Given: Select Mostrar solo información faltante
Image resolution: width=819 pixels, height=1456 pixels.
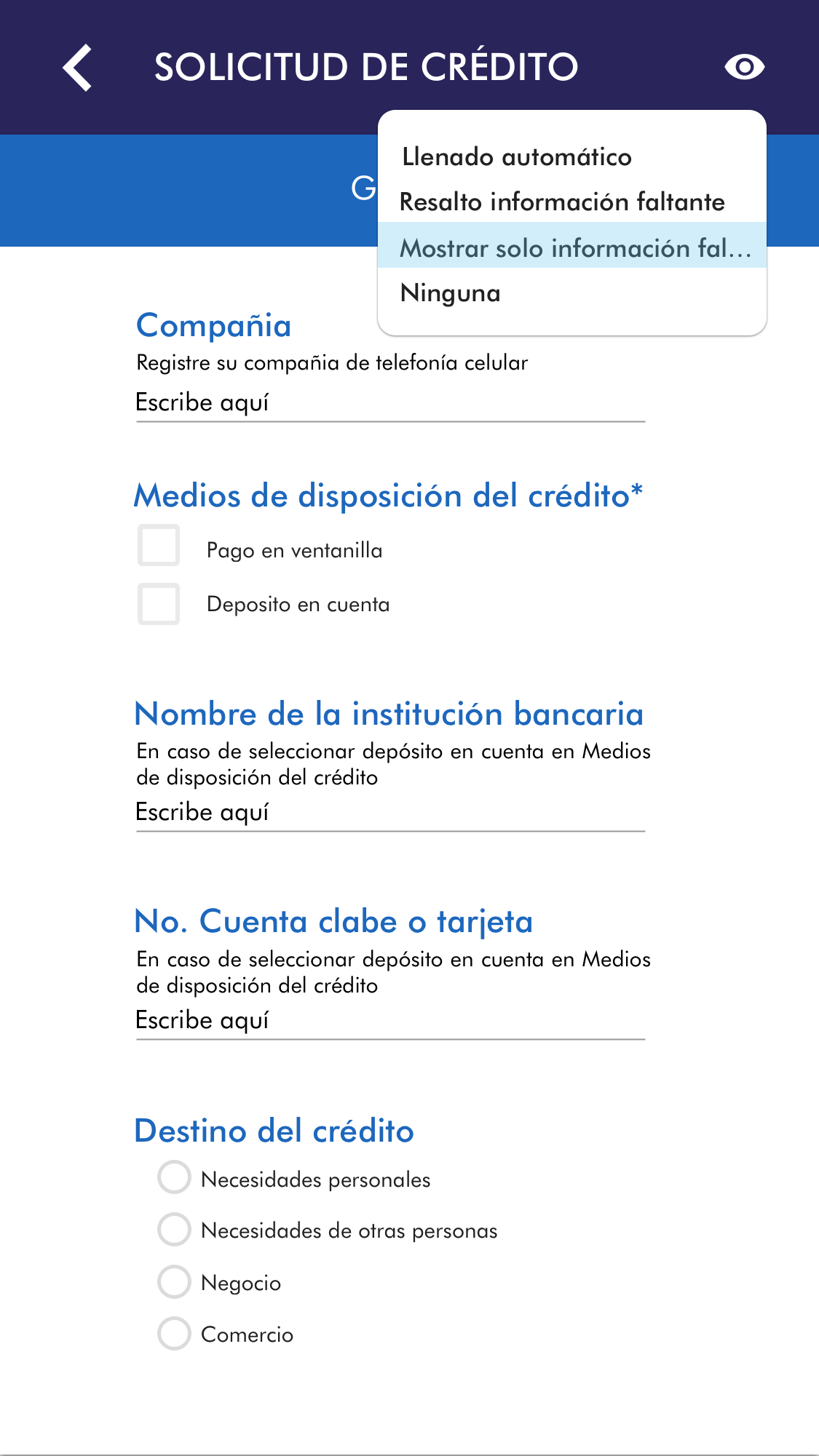Looking at the screenshot, I should point(572,248).
